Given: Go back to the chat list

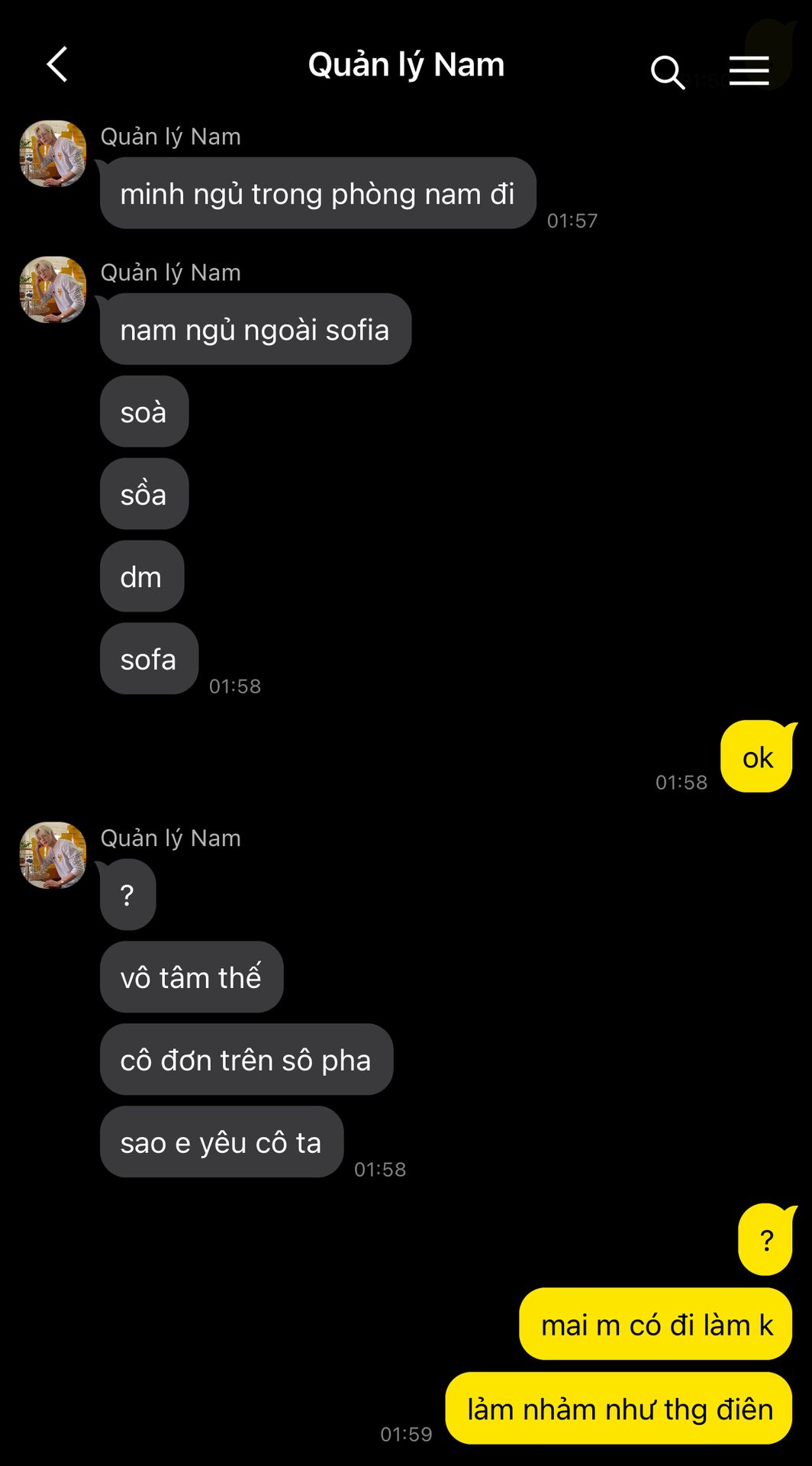Looking at the screenshot, I should coord(57,64).
